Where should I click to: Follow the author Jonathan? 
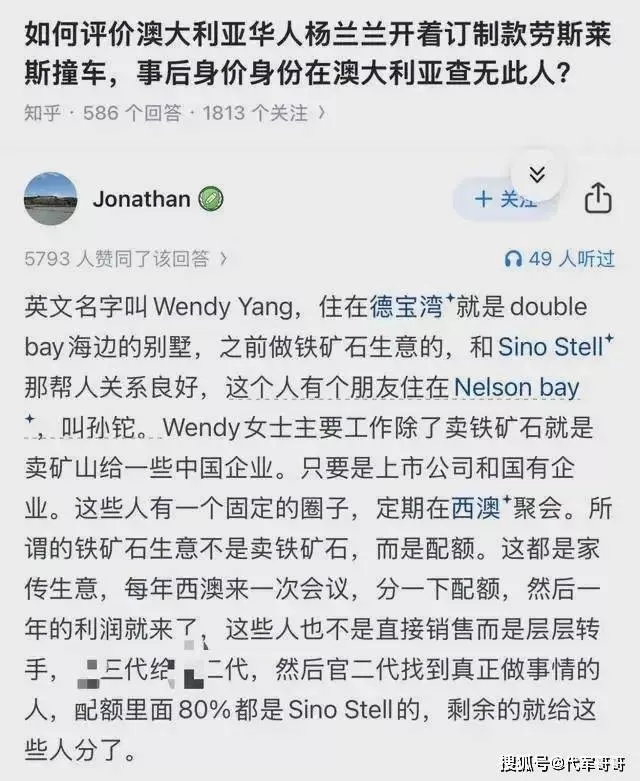[500, 199]
